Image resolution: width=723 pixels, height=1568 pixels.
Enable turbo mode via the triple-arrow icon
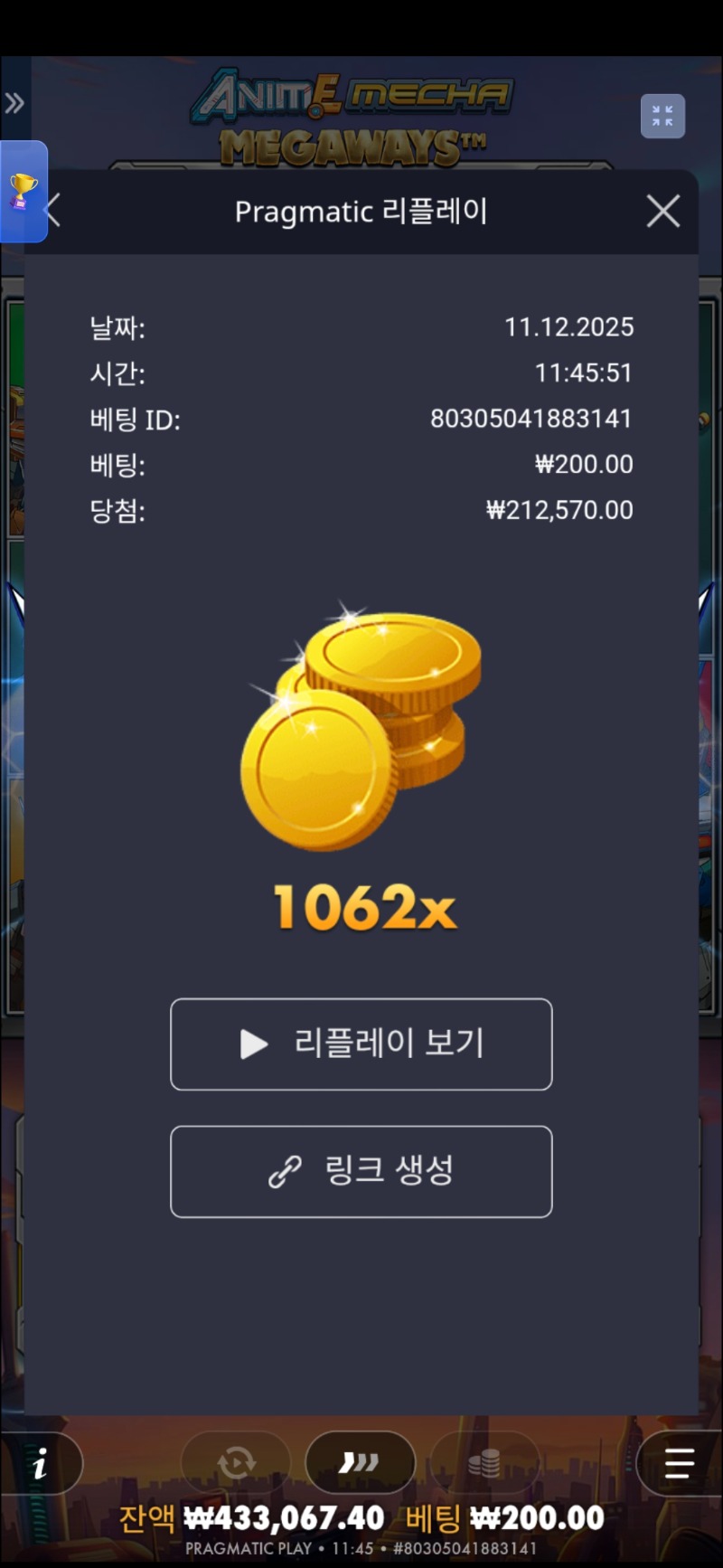(x=361, y=1462)
